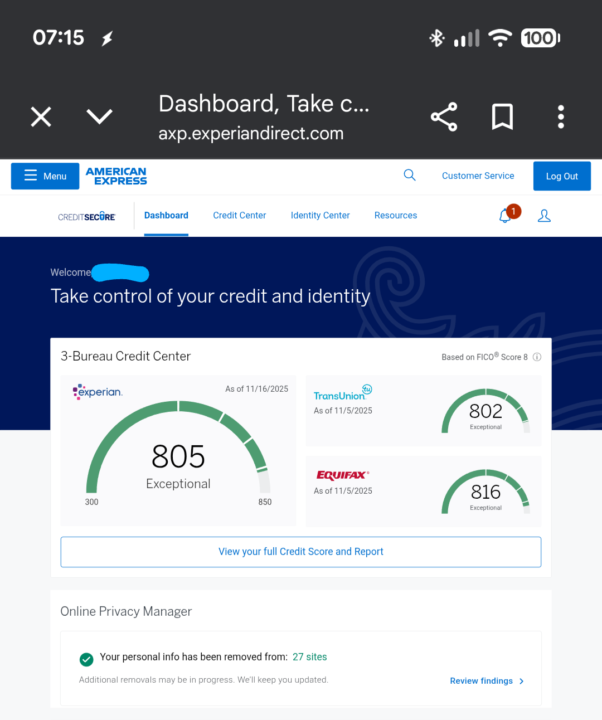Open the Resources tab
Screen dimensions: 602x720
395,215
